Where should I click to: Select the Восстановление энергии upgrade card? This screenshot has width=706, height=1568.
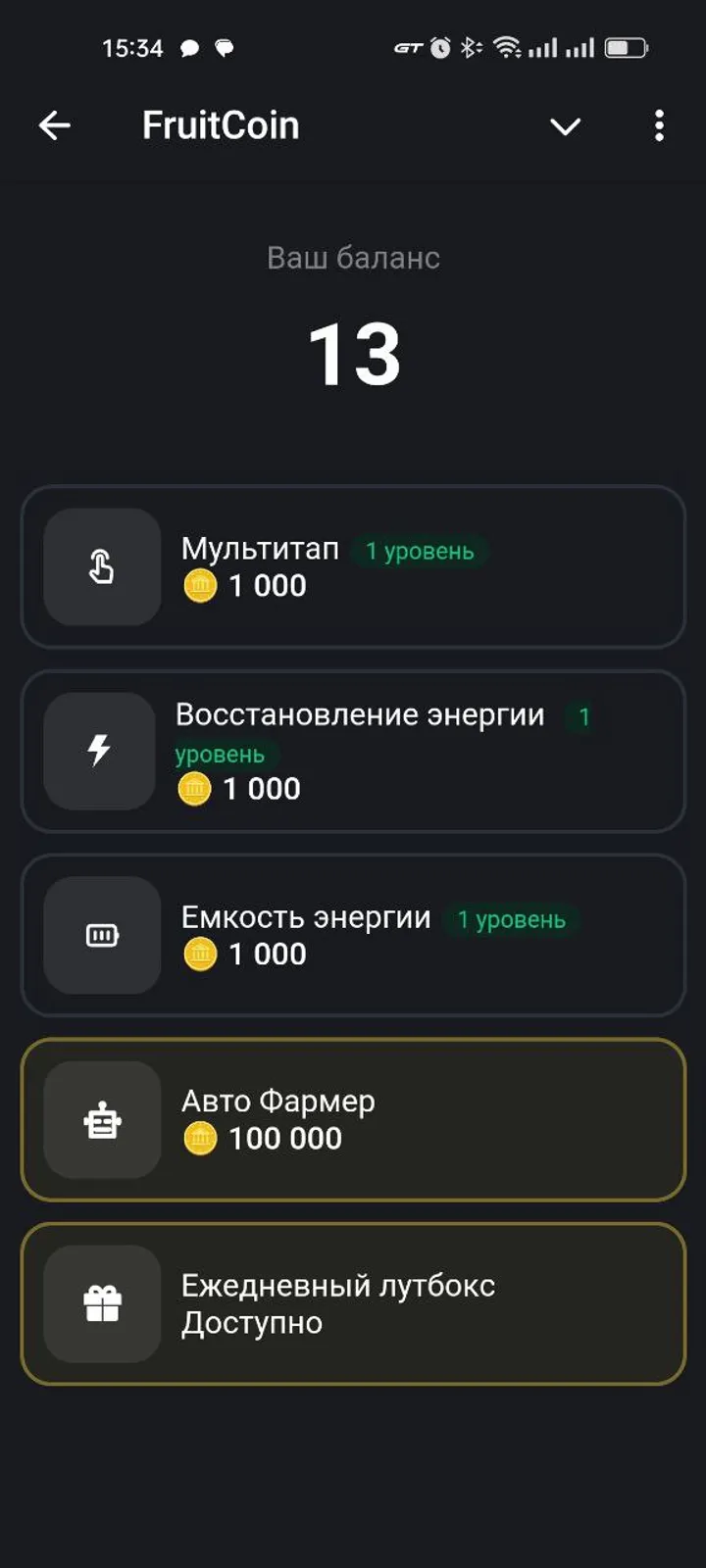[x=353, y=750]
